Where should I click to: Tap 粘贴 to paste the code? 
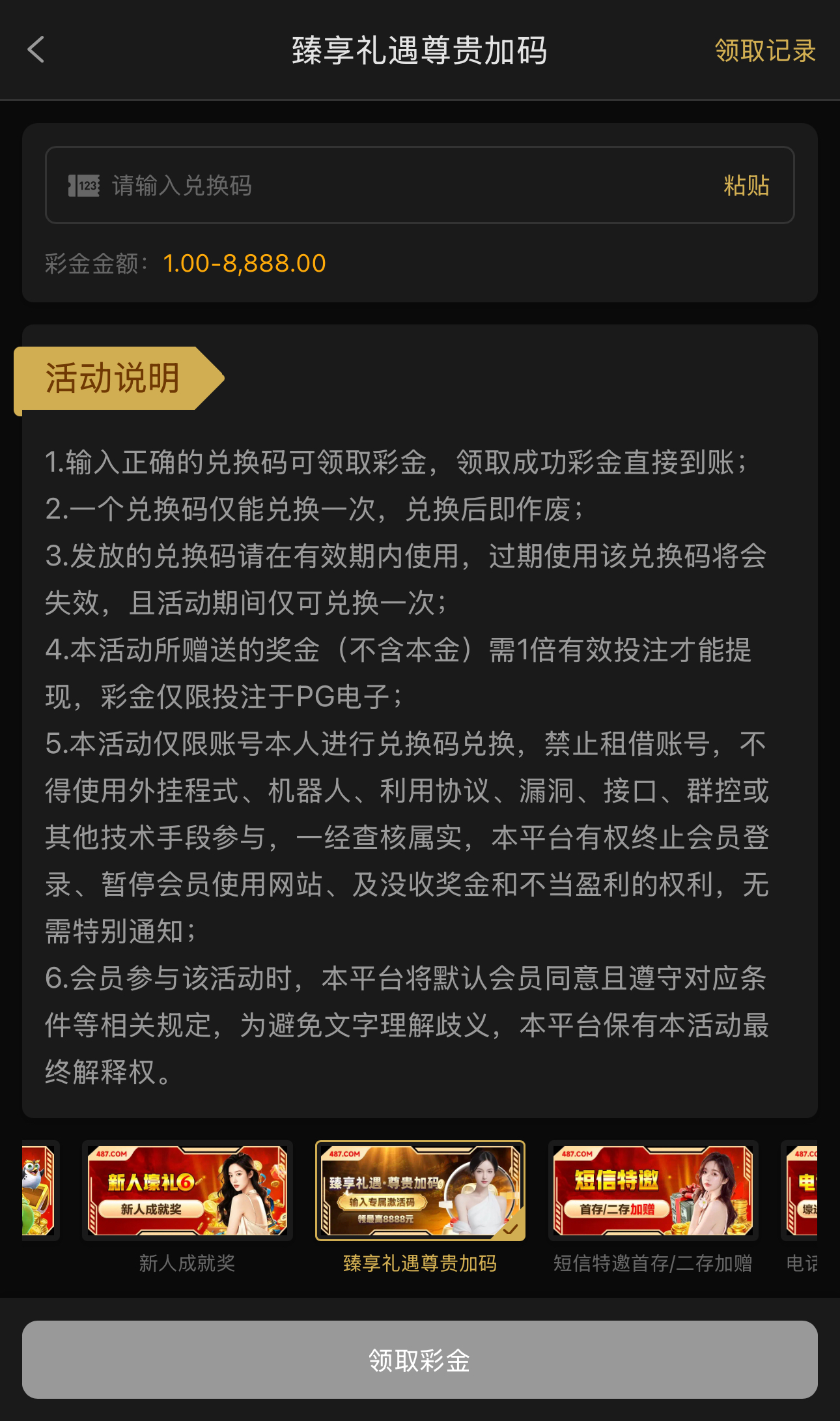pos(746,186)
